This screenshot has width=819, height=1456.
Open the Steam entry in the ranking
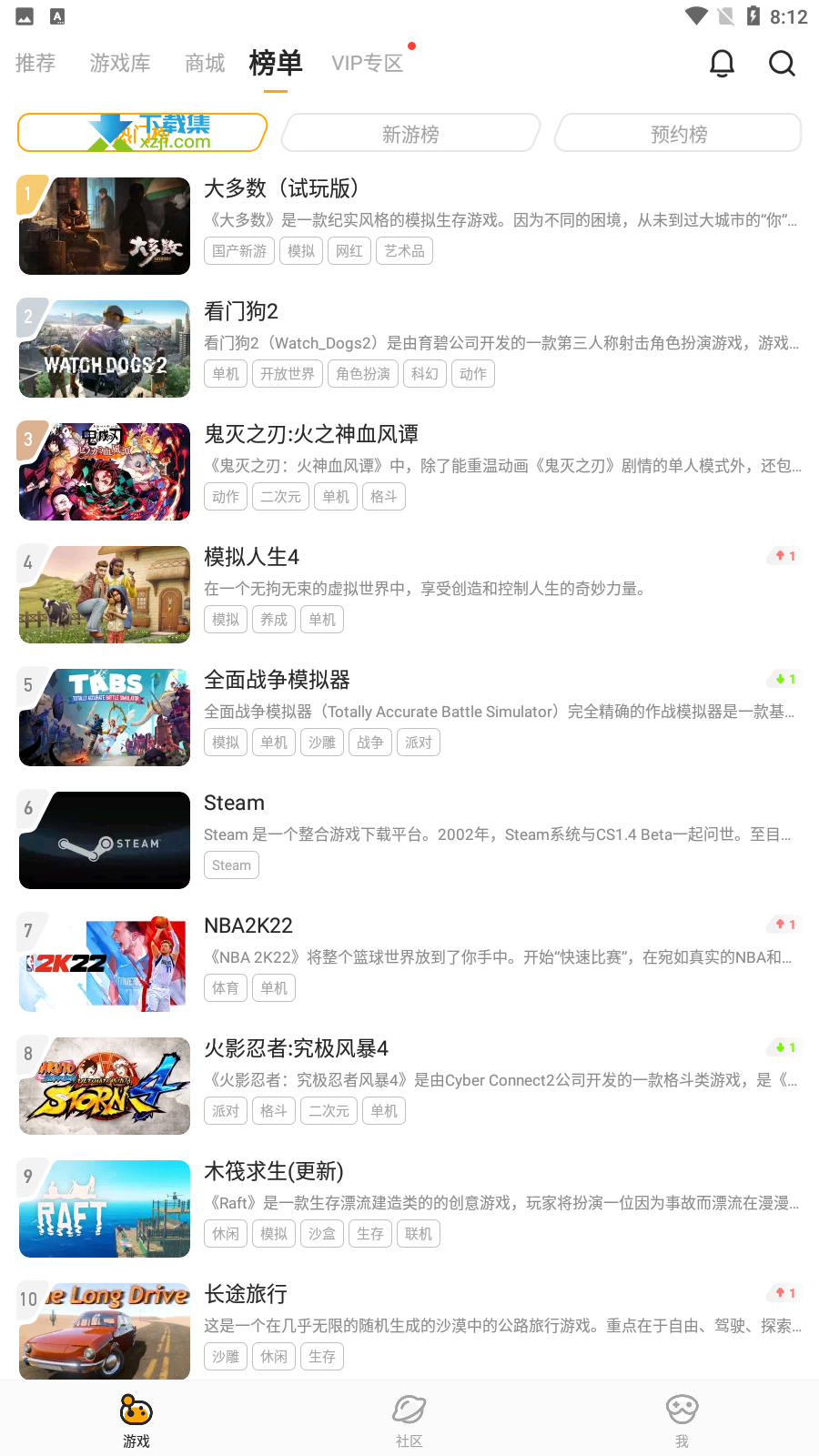409,840
